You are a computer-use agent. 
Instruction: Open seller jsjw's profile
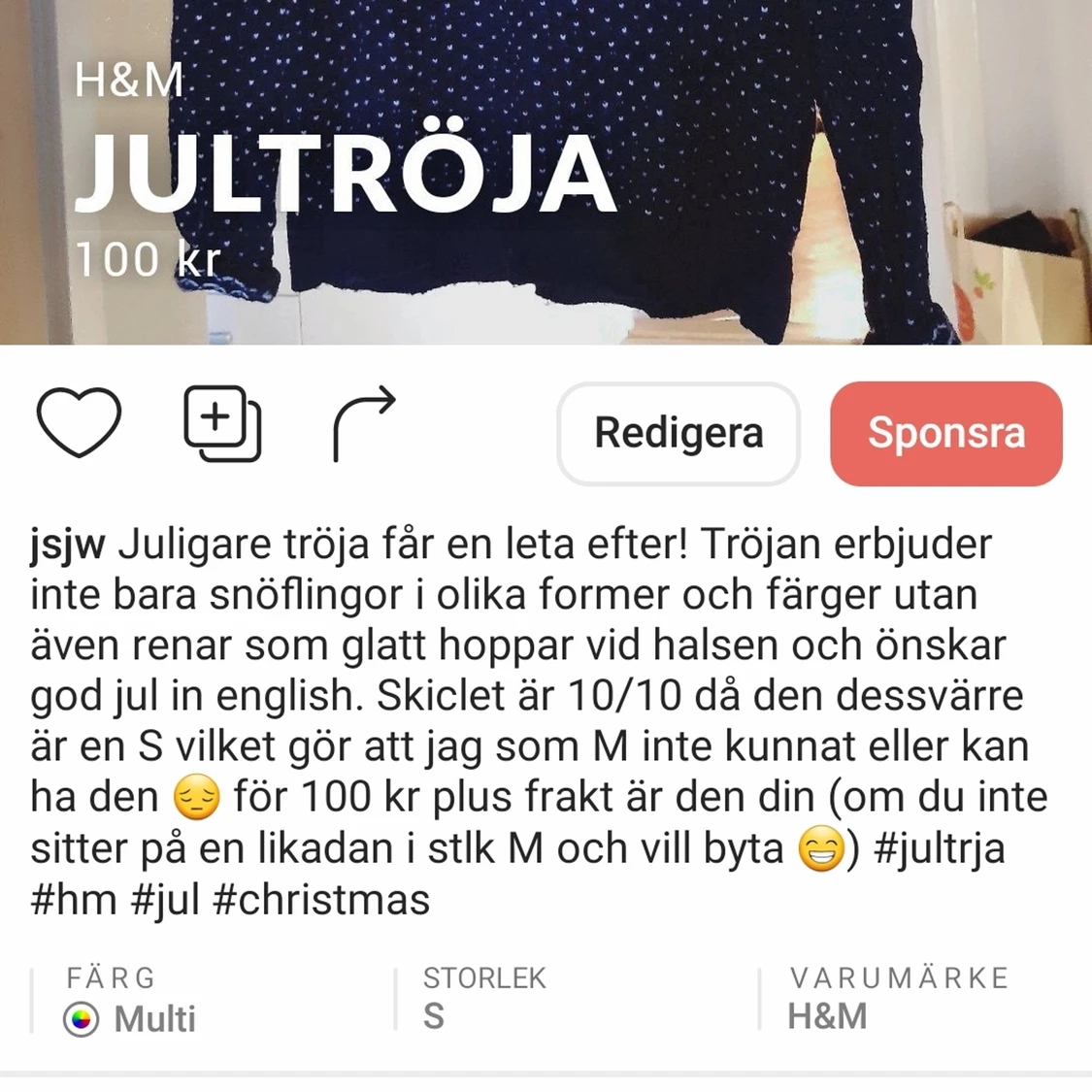point(67,545)
